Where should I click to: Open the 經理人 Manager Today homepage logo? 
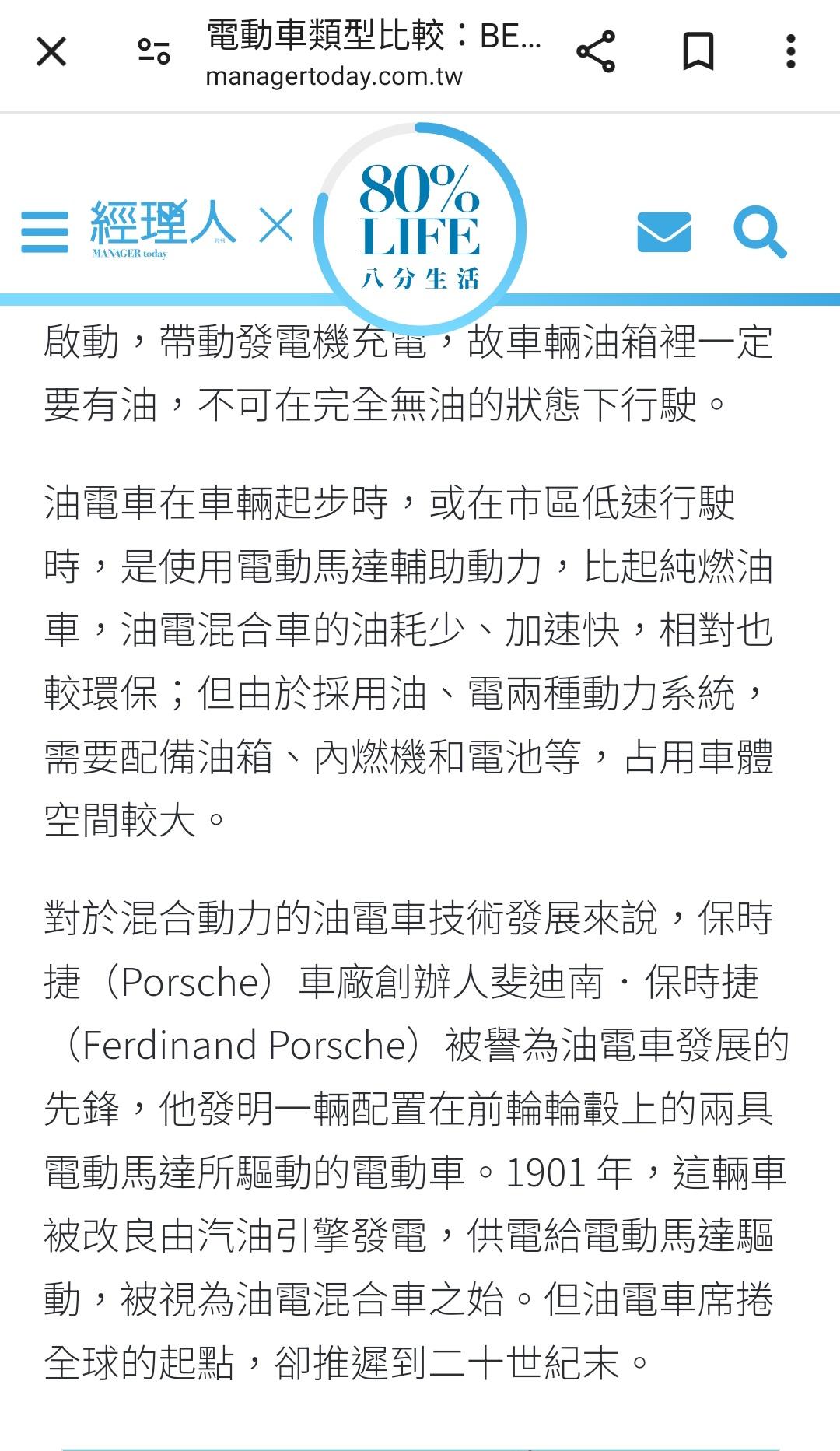point(163,229)
